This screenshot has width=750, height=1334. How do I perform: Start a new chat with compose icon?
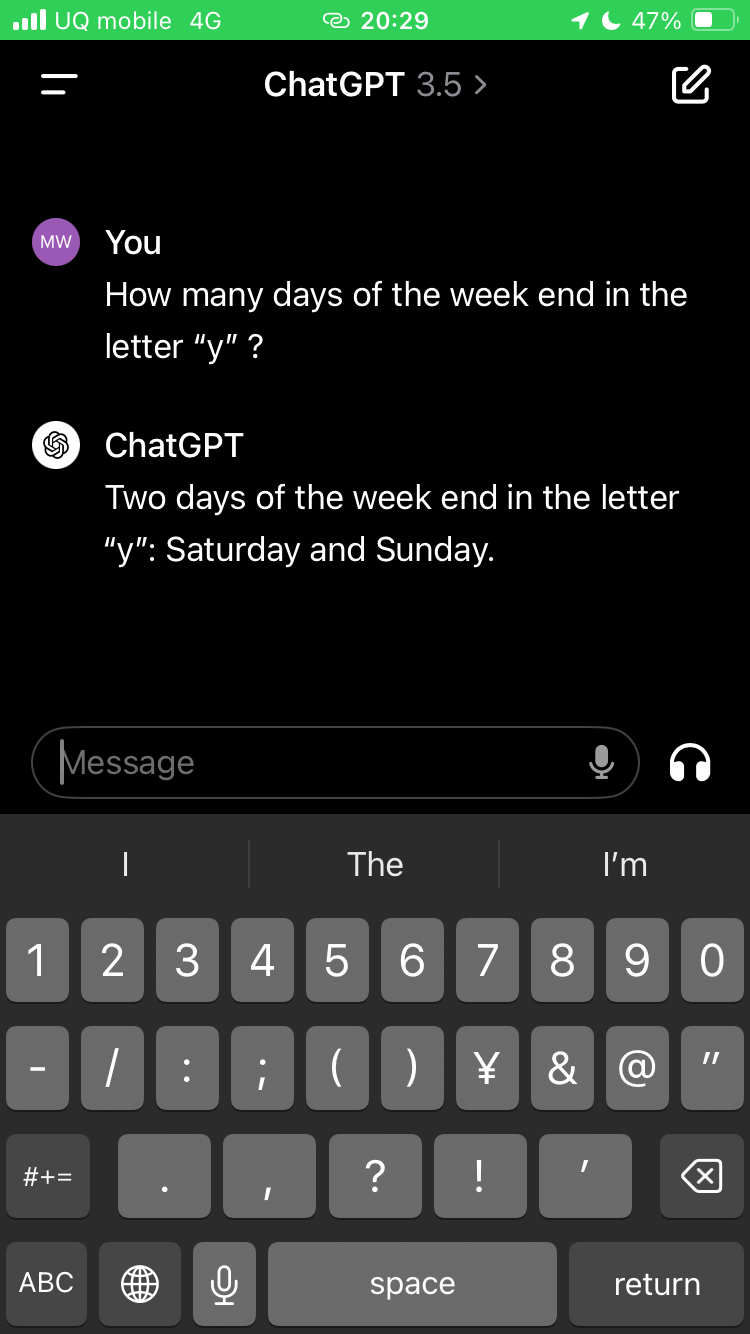(x=690, y=85)
